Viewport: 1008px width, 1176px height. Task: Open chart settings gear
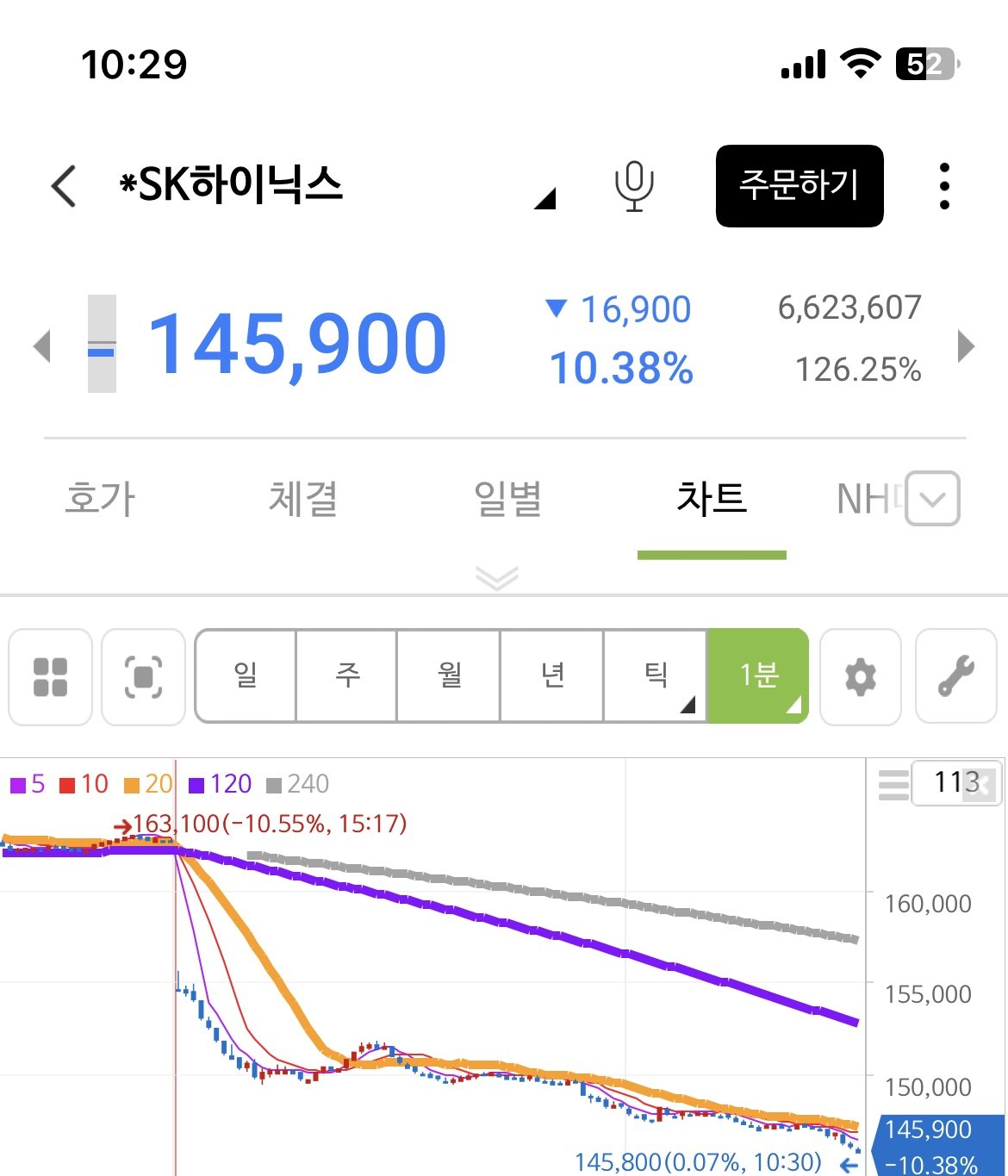(x=860, y=676)
